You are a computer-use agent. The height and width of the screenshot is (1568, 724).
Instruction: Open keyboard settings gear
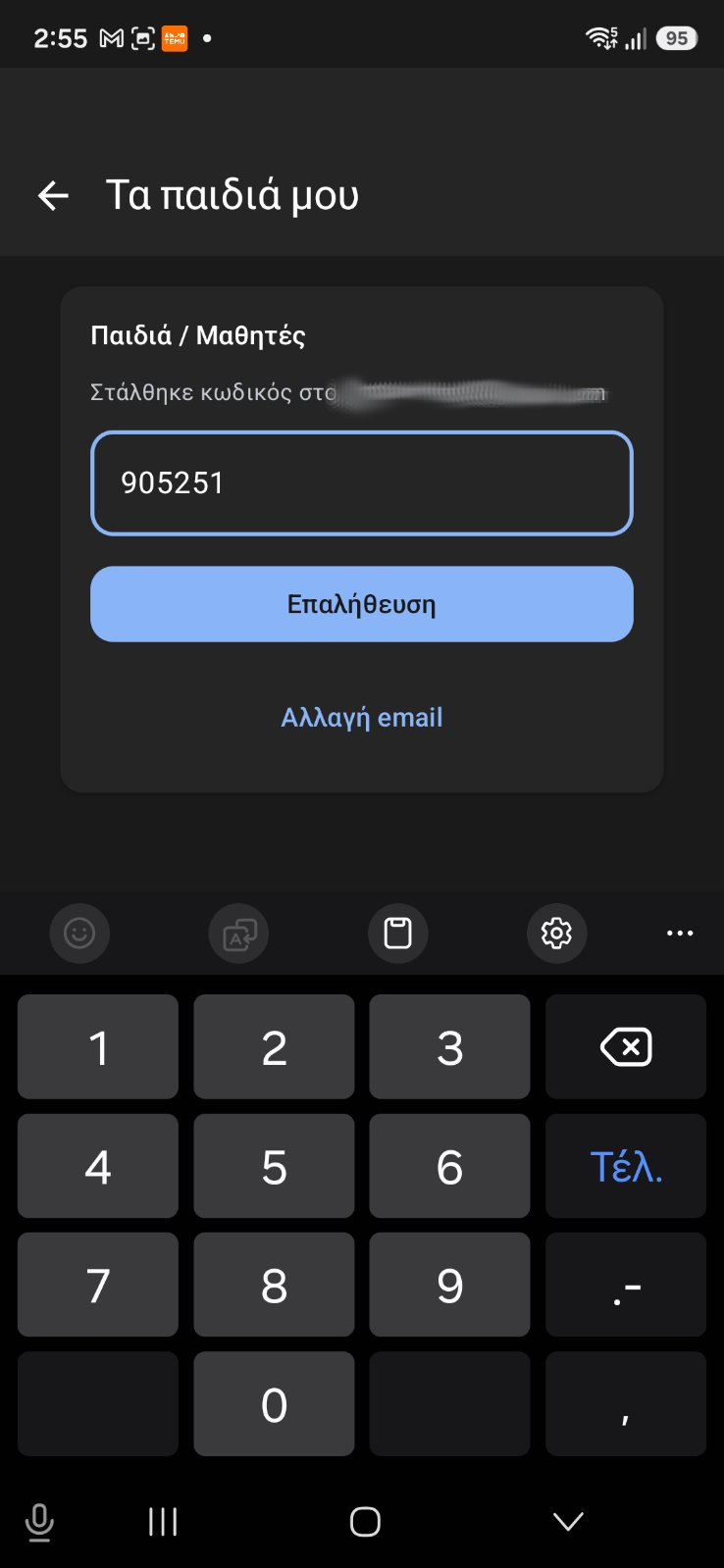point(556,933)
